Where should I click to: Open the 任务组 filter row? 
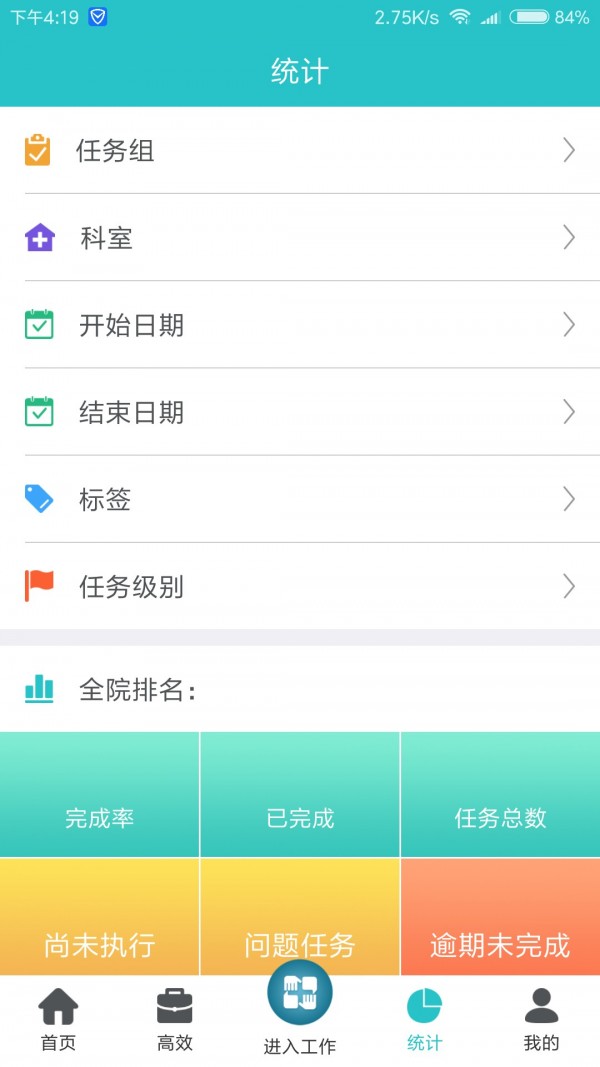pyautogui.click(x=300, y=151)
